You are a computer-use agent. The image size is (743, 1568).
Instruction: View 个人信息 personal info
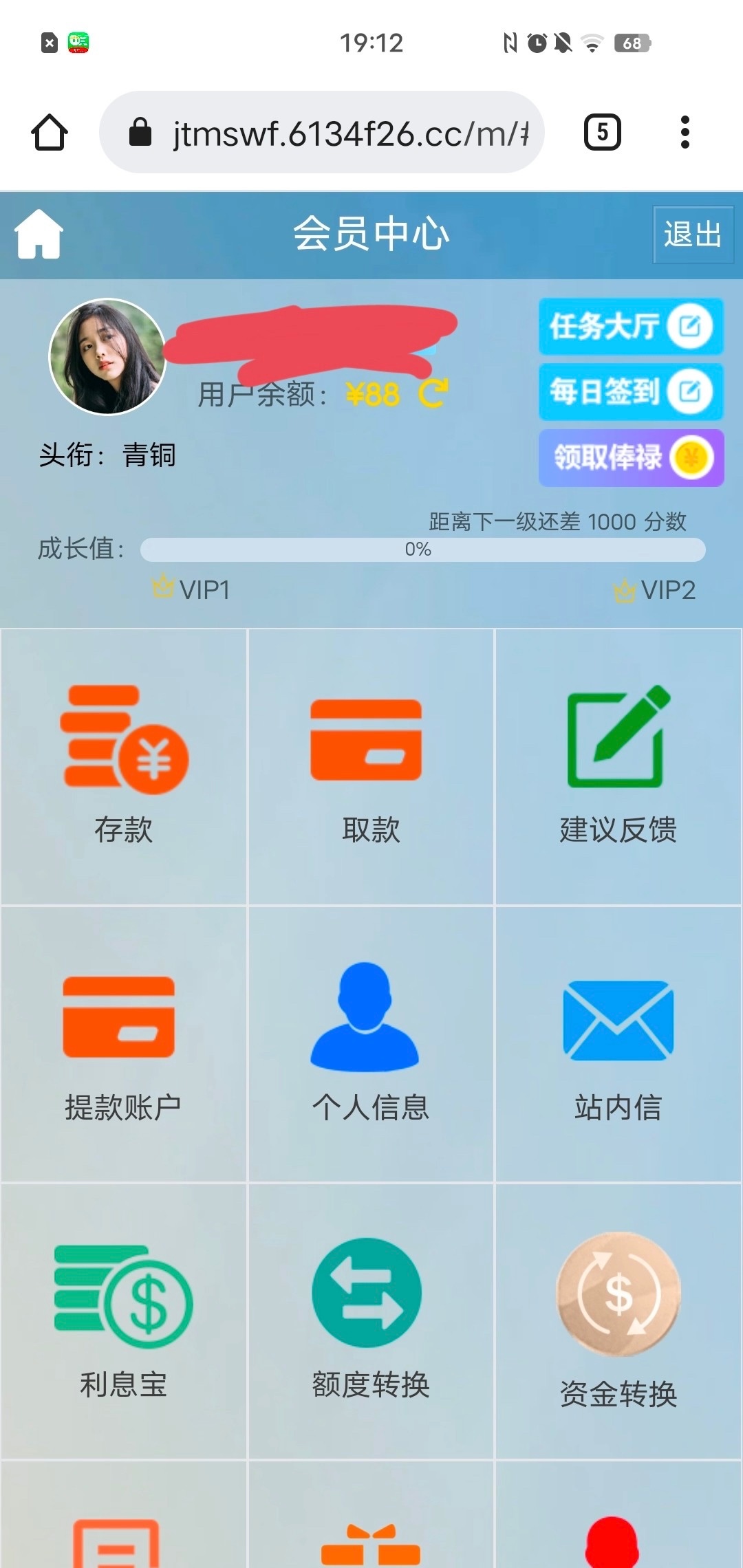coord(371,1044)
